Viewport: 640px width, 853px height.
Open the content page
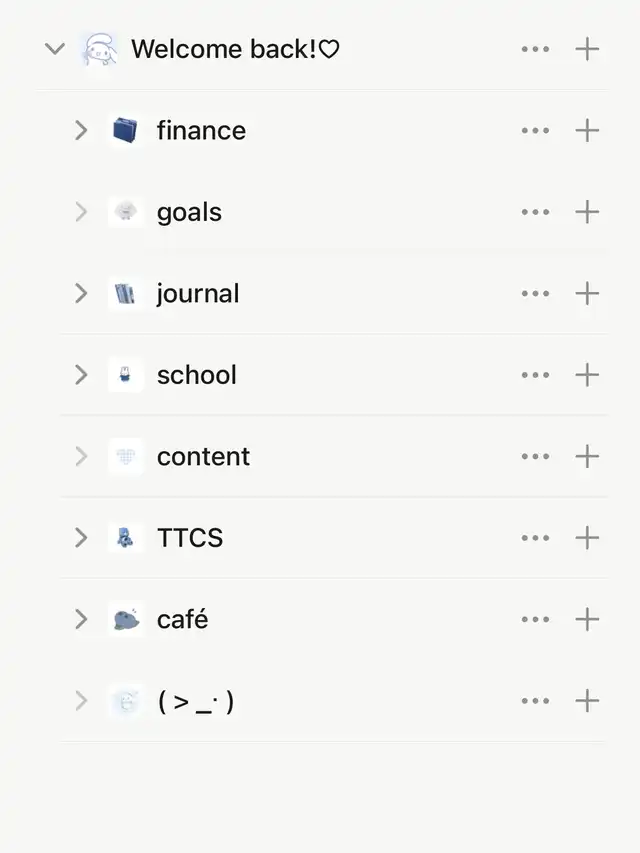click(203, 456)
